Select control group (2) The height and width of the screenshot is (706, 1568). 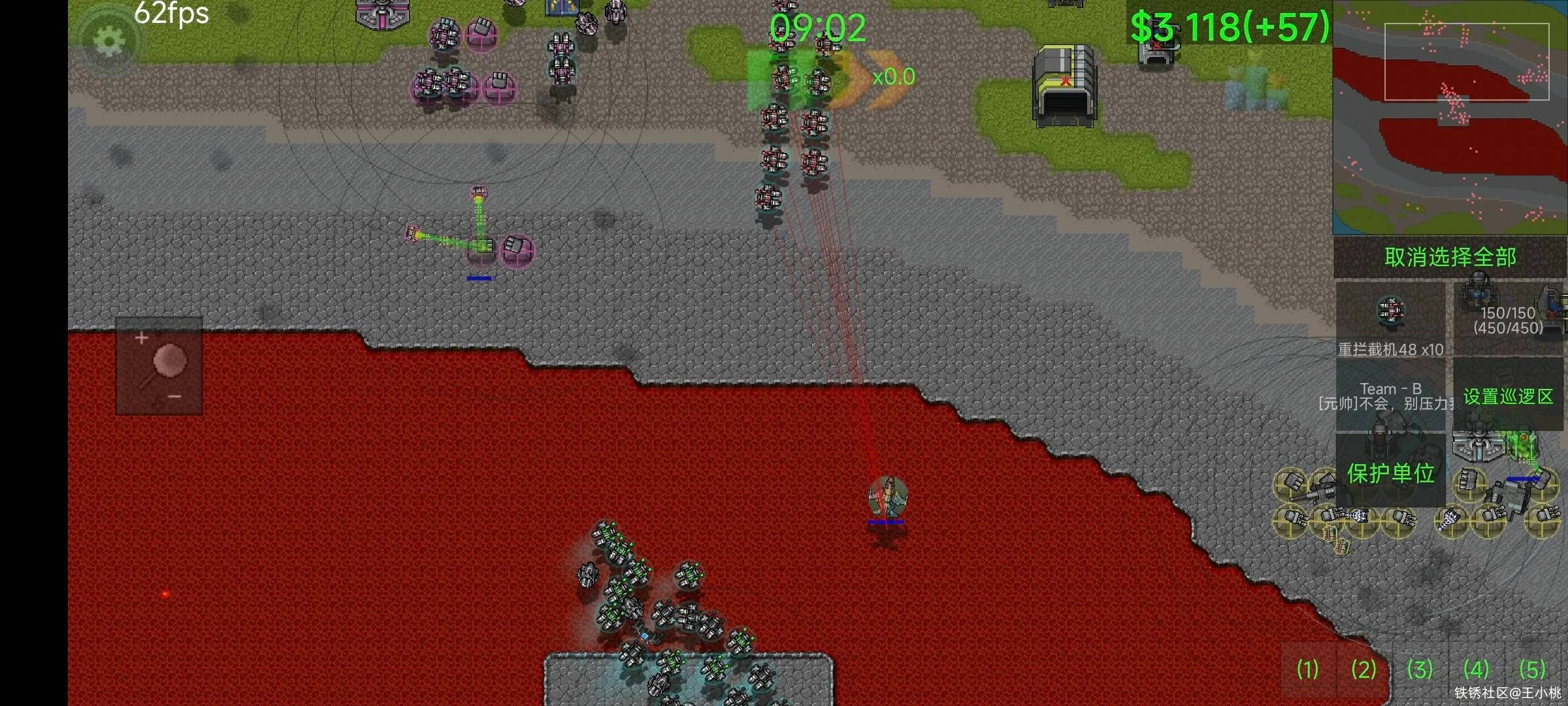pyautogui.click(x=1364, y=669)
